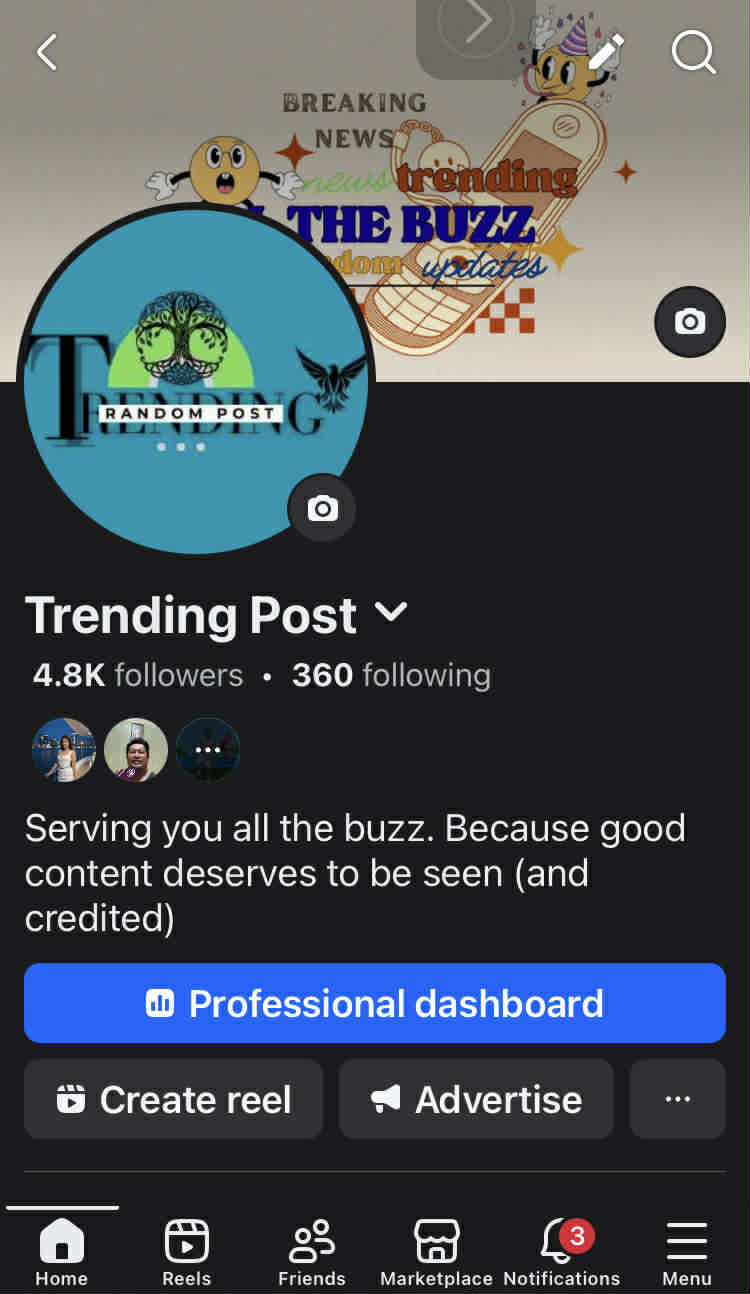Tap Create reel
Viewport: 750px width, 1294px height.
coord(174,1099)
